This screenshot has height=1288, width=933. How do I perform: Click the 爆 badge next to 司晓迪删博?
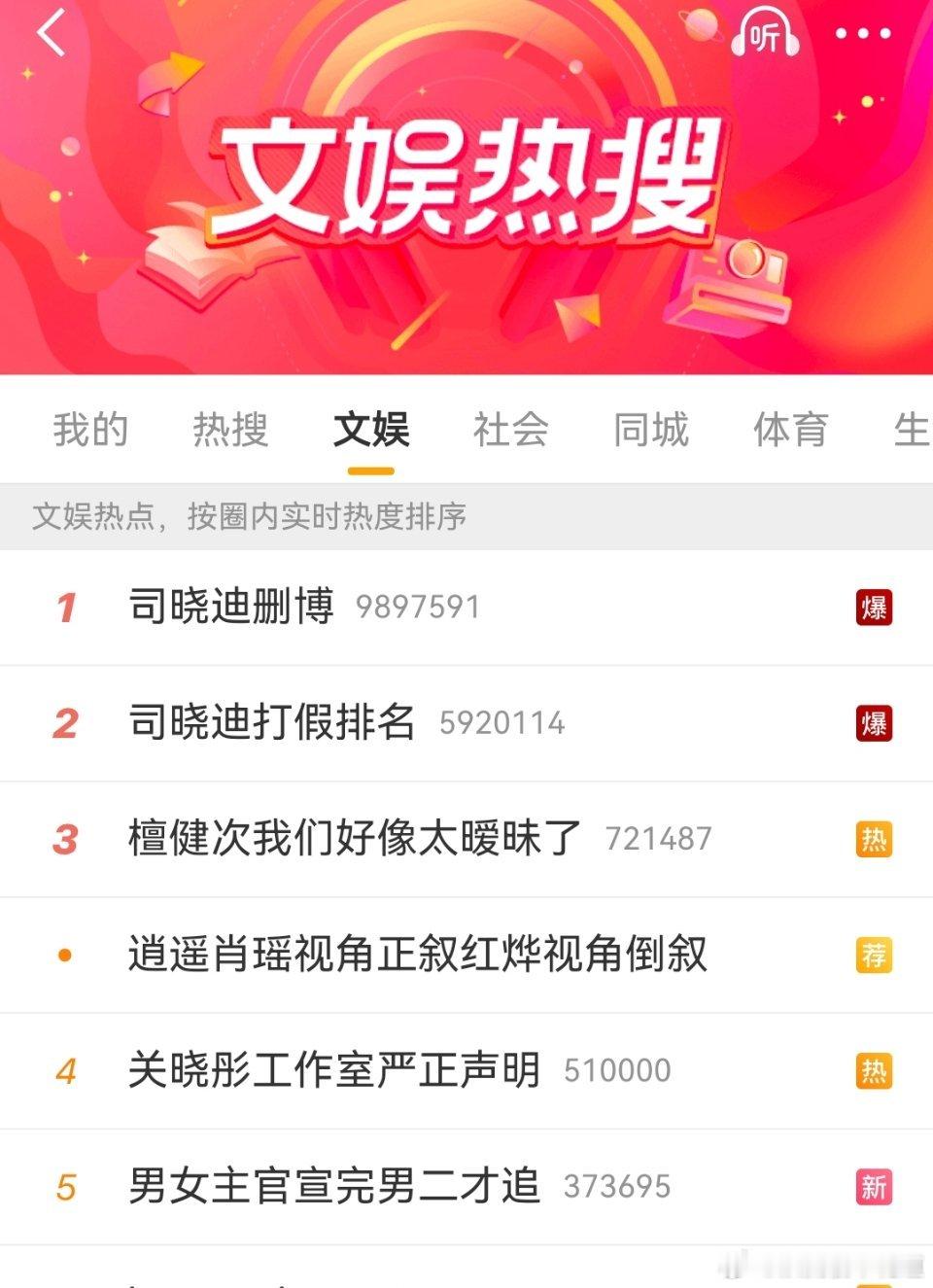(x=874, y=605)
